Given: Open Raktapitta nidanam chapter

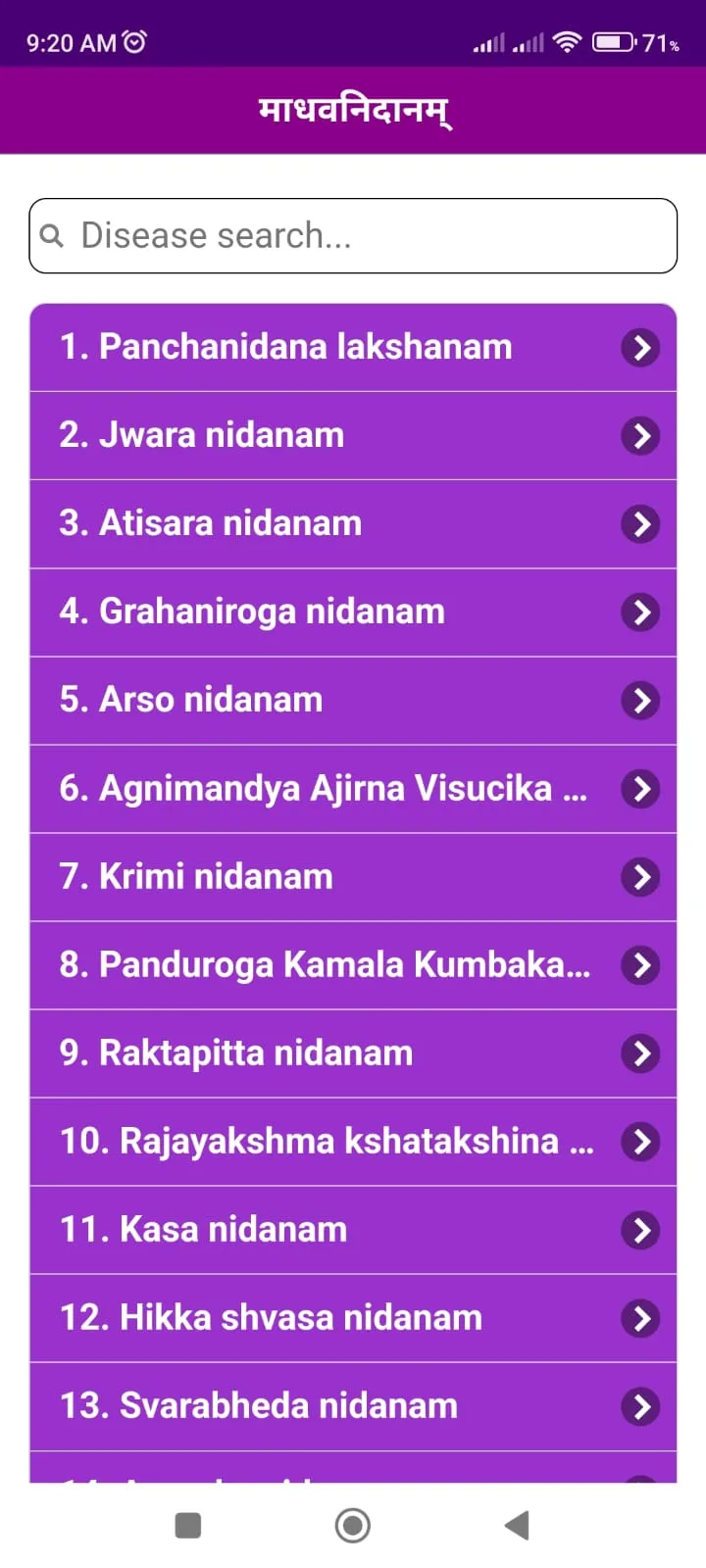Looking at the screenshot, I should (x=353, y=1053).
